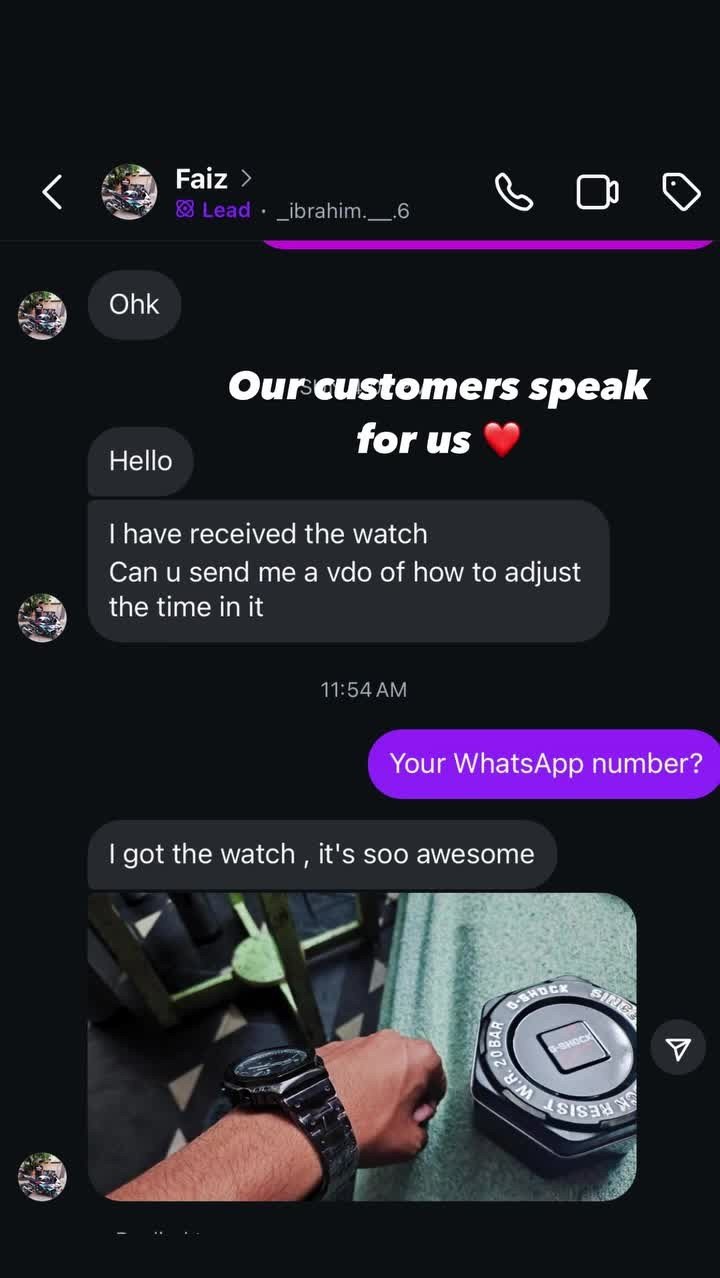
Task: Start a video call with Faiz
Action: pyautogui.click(x=597, y=191)
